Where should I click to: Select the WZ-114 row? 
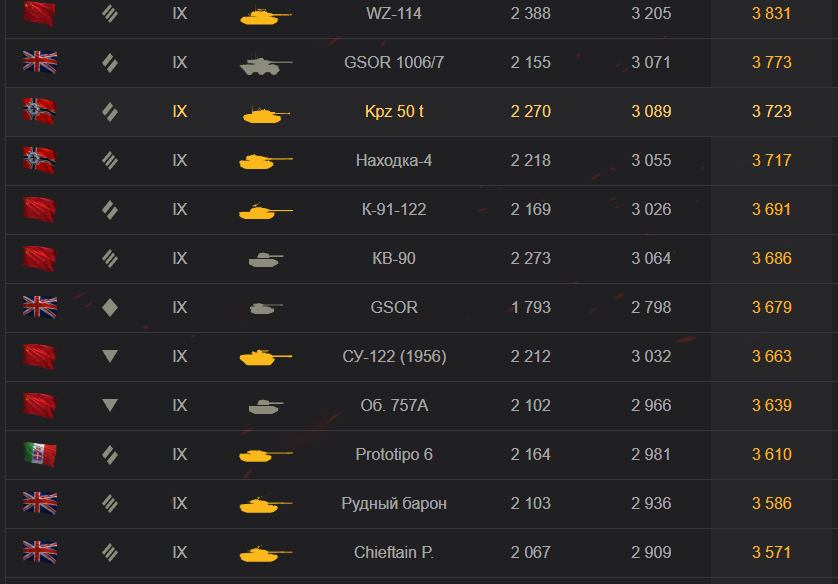click(422, 15)
